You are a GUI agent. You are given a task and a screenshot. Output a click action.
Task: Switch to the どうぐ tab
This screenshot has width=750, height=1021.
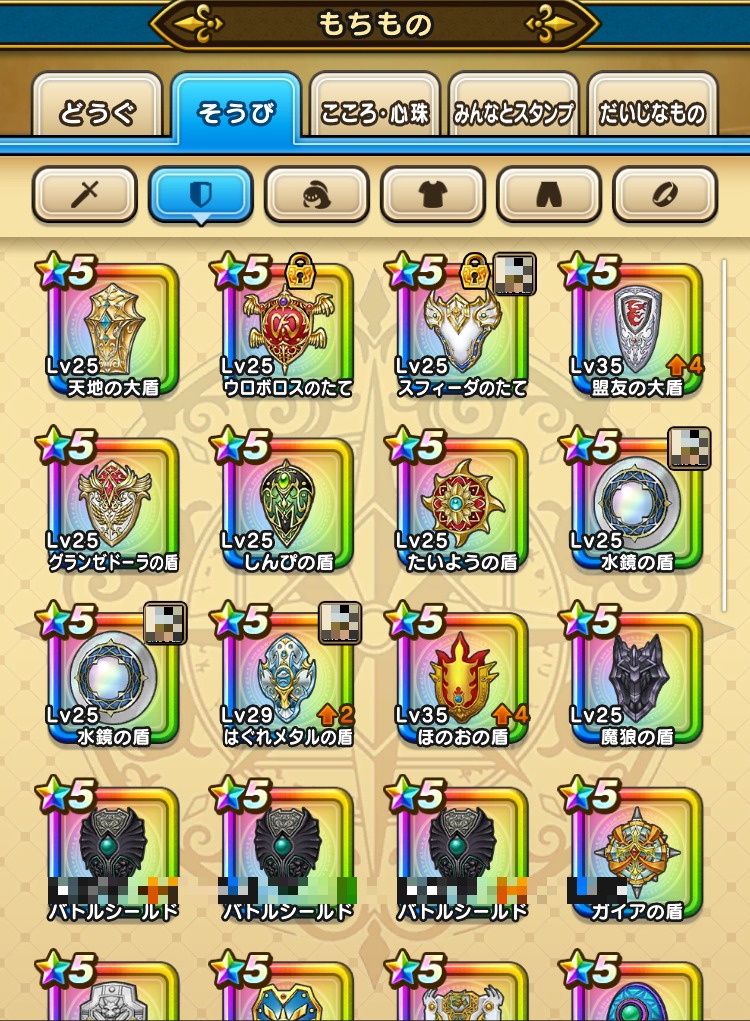point(98,112)
